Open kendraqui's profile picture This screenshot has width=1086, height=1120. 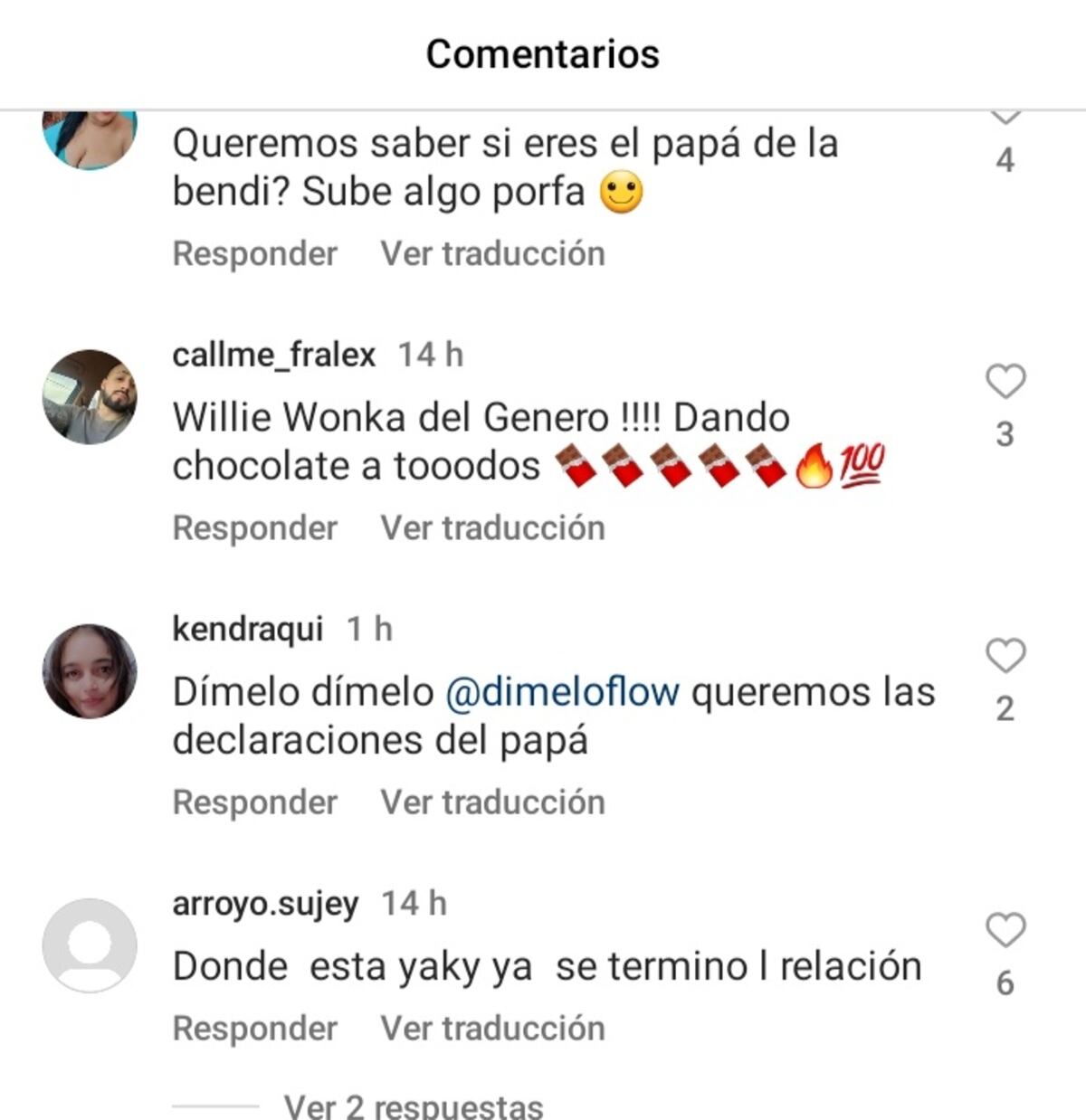pos(90,670)
